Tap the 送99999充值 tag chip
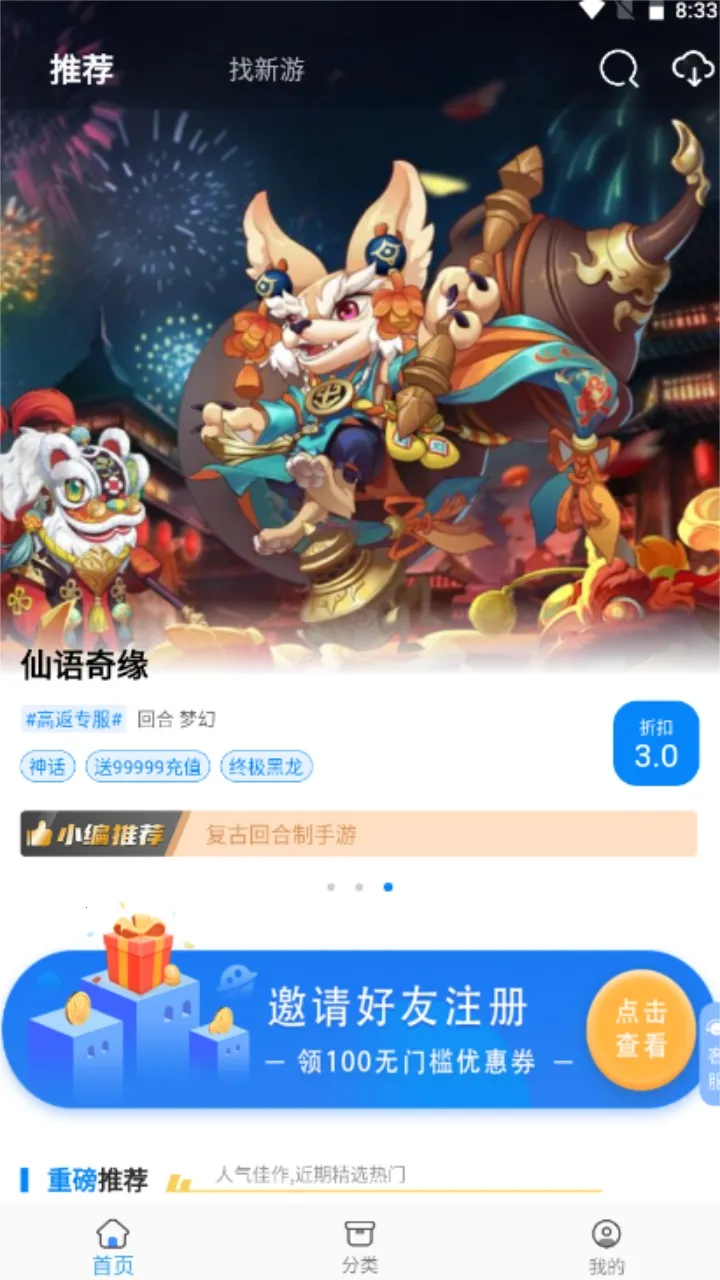This screenshot has width=720, height=1280. tap(148, 767)
